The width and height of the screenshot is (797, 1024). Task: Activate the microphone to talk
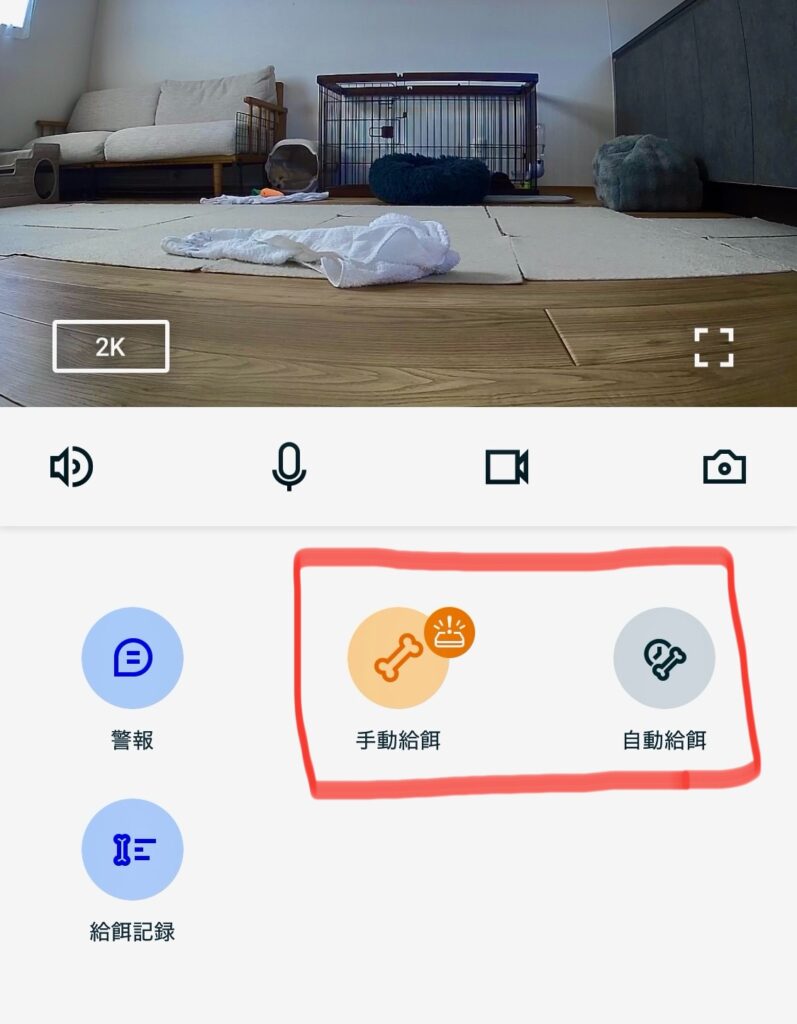pos(289,467)
